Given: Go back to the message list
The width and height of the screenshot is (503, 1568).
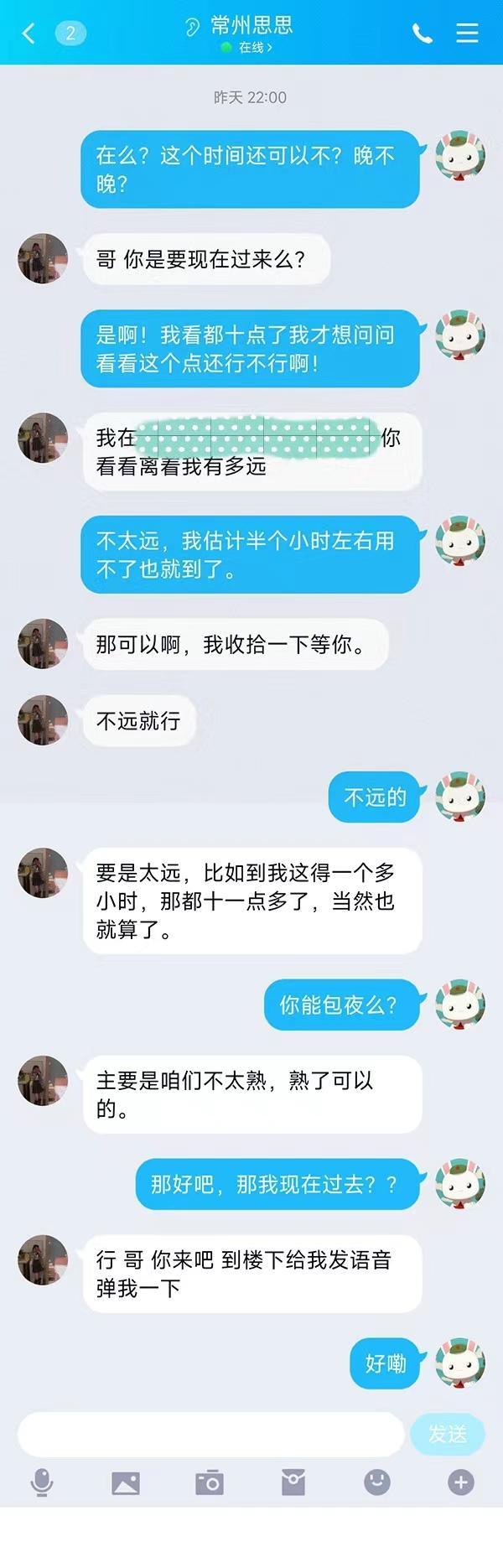Looking at the screenshot, I should click(x=29, y=34).
